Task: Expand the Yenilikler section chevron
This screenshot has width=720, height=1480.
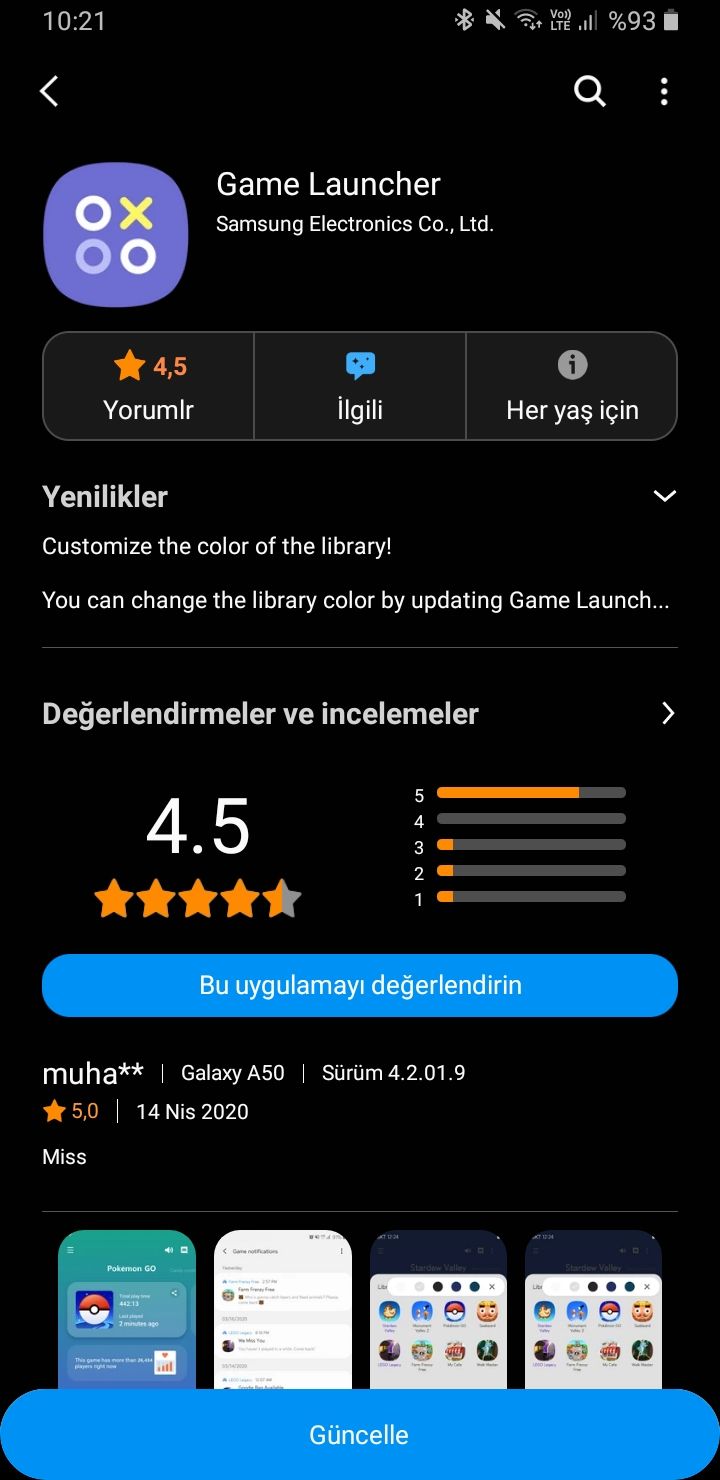Action: pyautogui.click(x=664, y=496)
